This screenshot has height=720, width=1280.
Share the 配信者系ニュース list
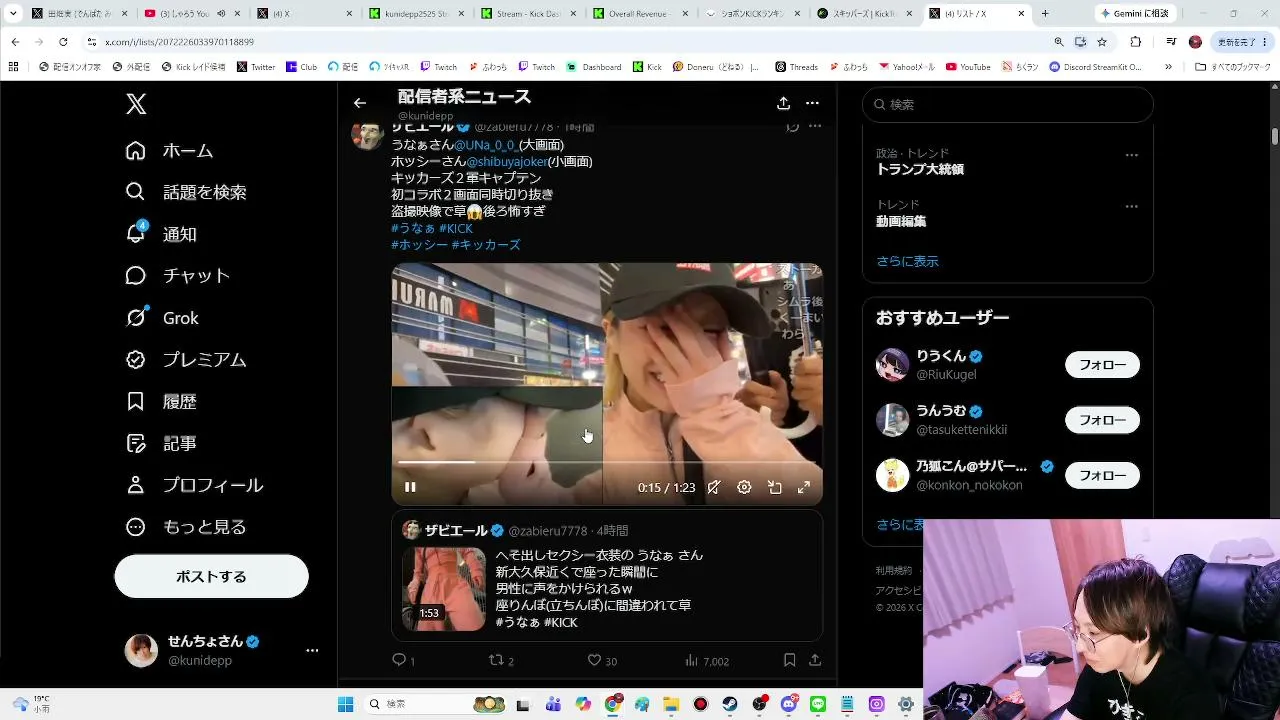(784, 103)
